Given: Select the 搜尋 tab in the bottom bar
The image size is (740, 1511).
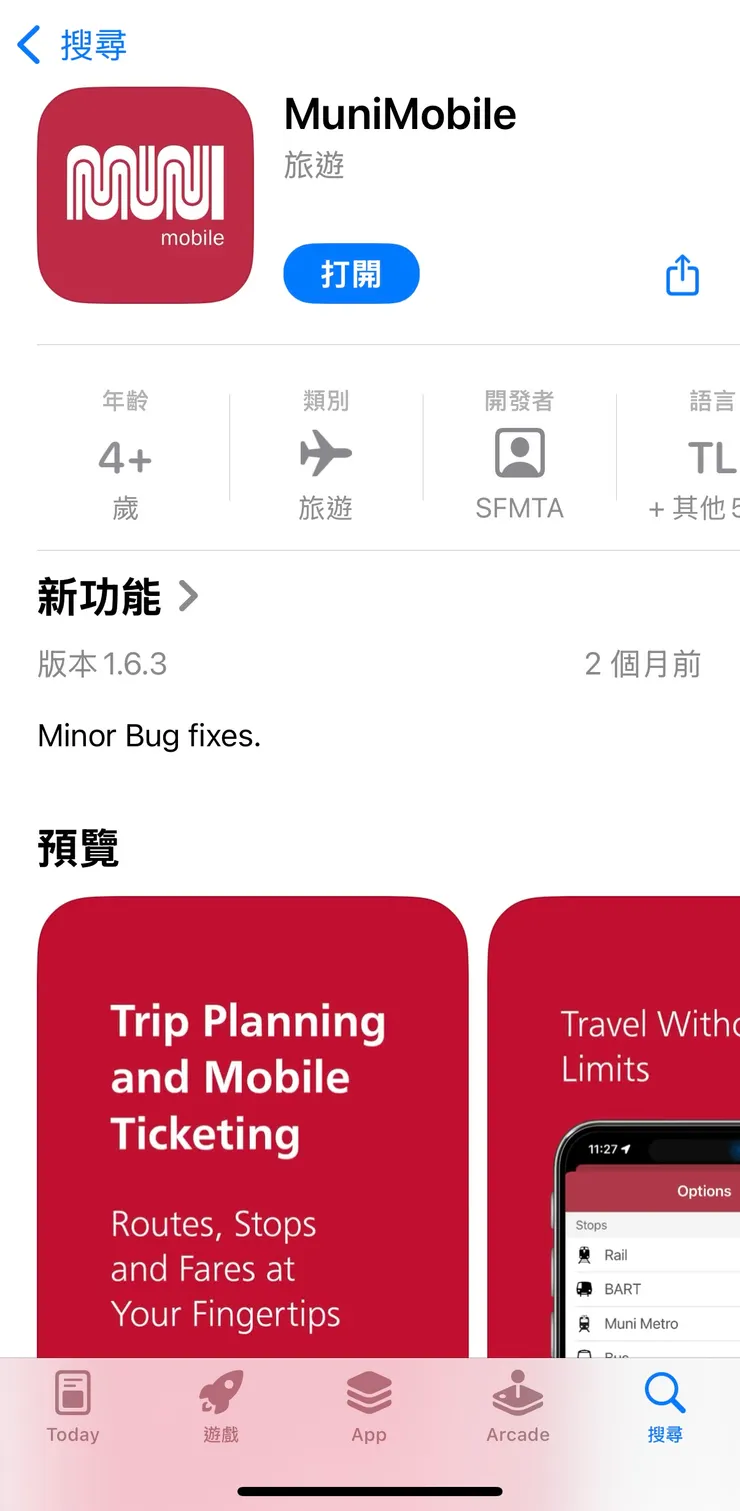Looking at the screenshot, I should pos(665,1407).
